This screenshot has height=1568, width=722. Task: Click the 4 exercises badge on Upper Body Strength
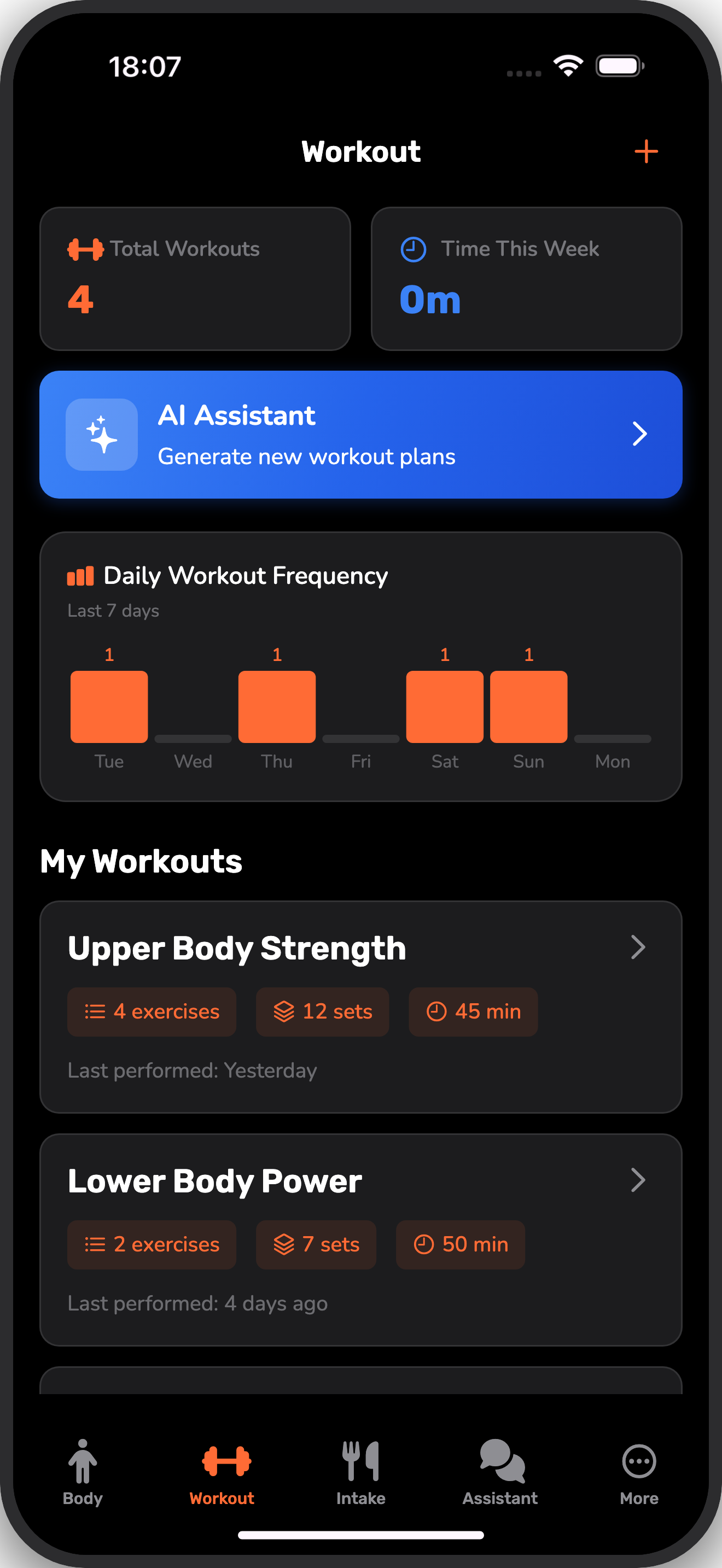pyautogui.click(x=152, y=1011)
